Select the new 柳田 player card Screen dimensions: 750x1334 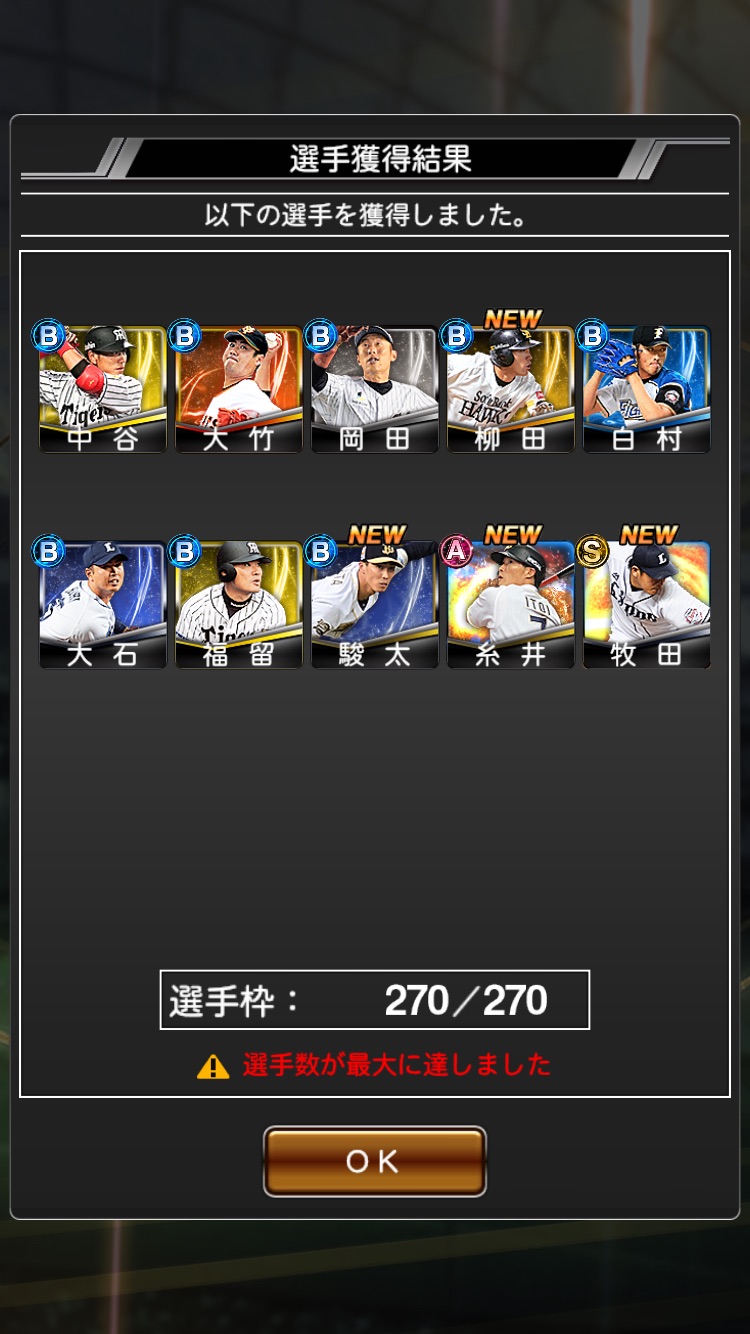point(511,389)
